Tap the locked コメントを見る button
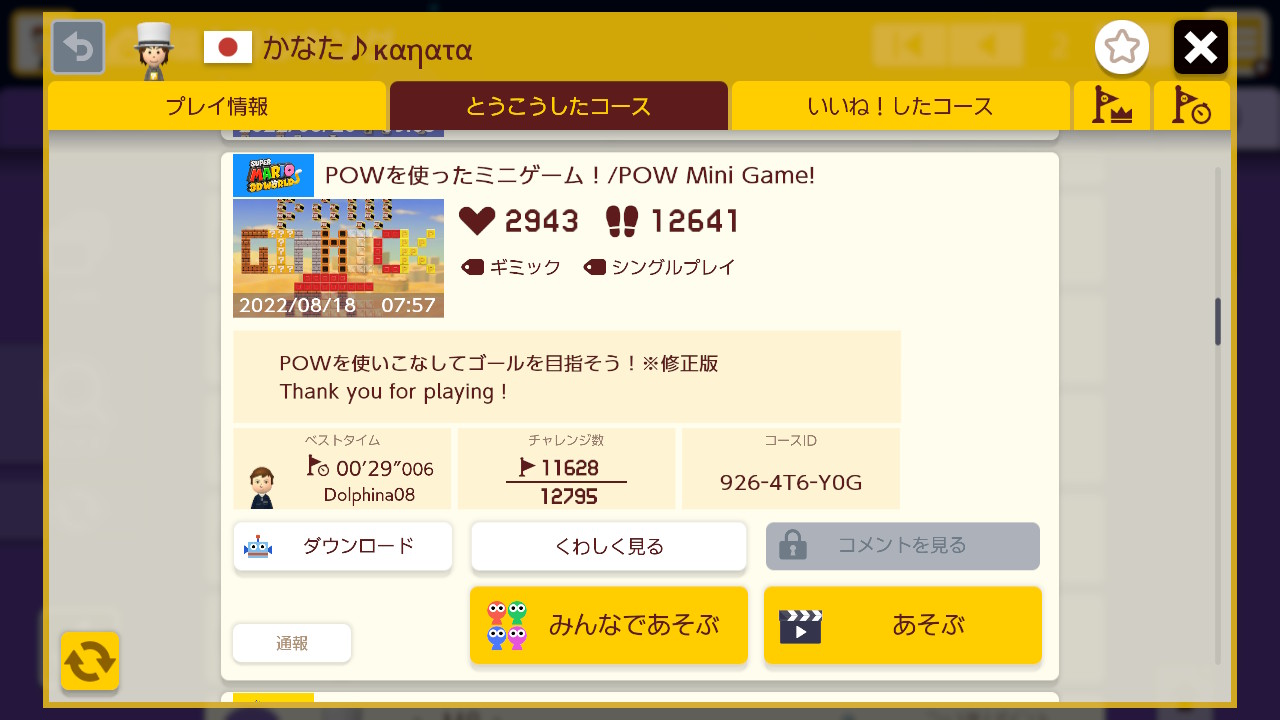Screen dimensions: 1280x720 pos(902,546)
